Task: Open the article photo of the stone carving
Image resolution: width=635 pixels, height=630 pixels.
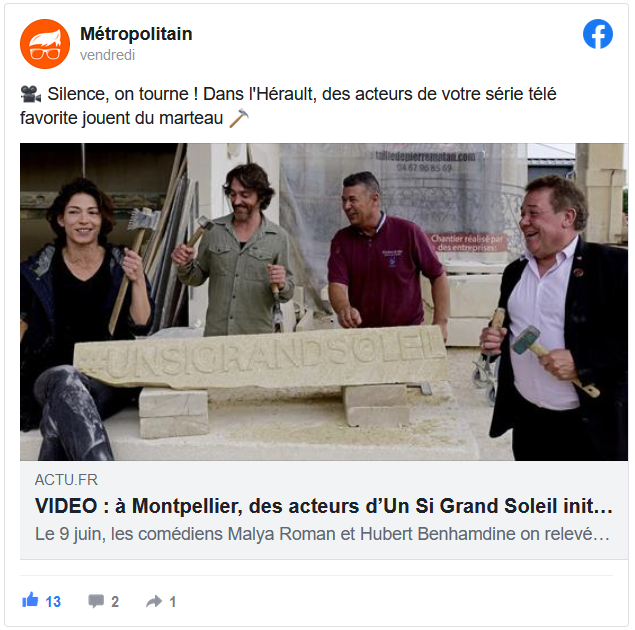Action: tap(324, 301)
